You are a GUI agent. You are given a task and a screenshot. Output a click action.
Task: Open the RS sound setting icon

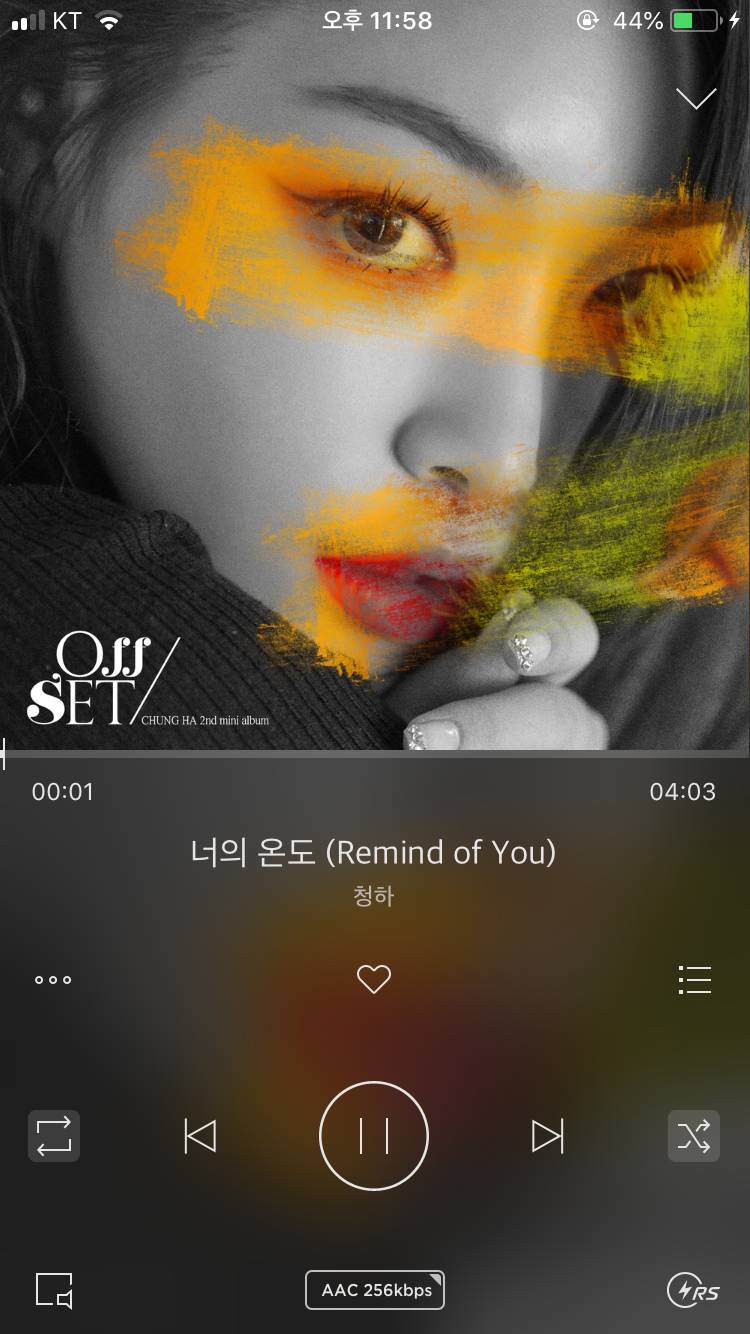[x=693, y=1291]
